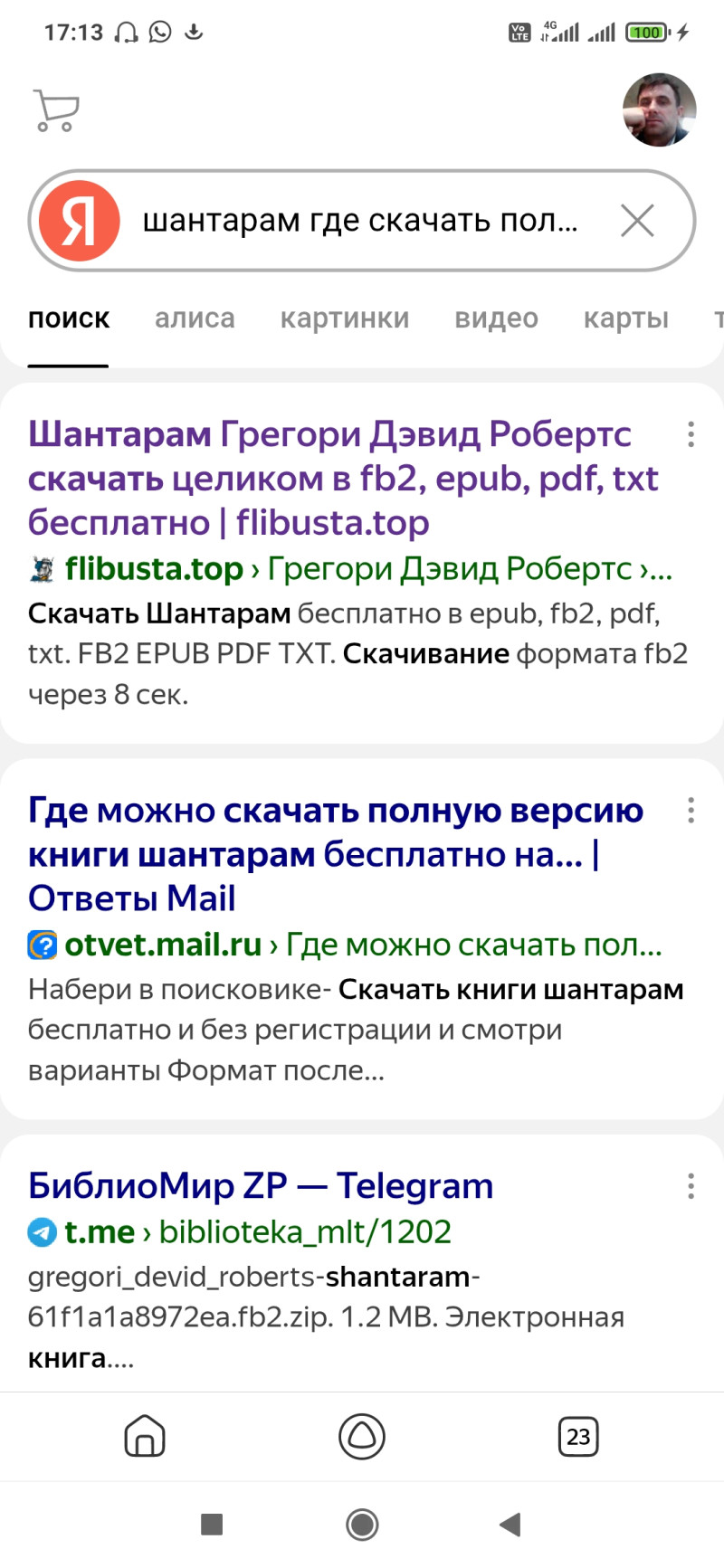Open the shopping cart icon

(x=56, y=110)
